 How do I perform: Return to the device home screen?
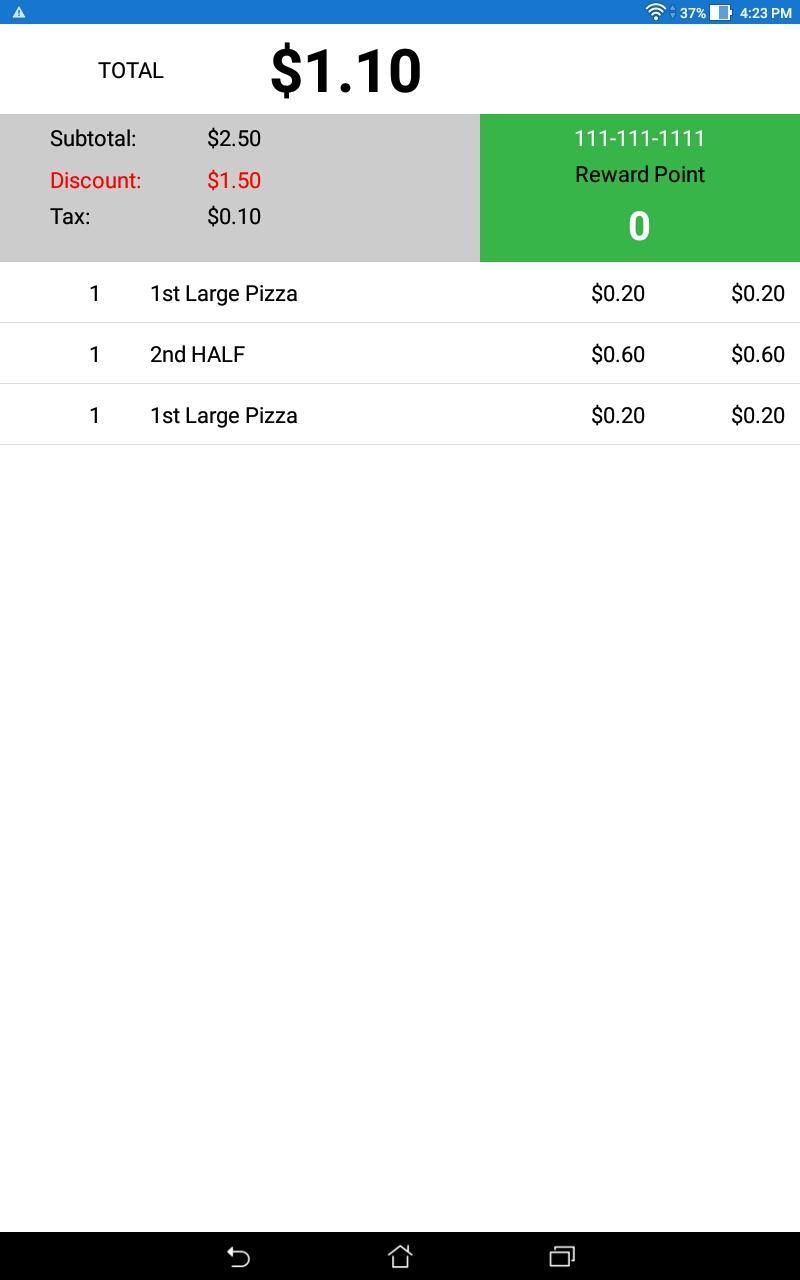(x=400, y=1256)
